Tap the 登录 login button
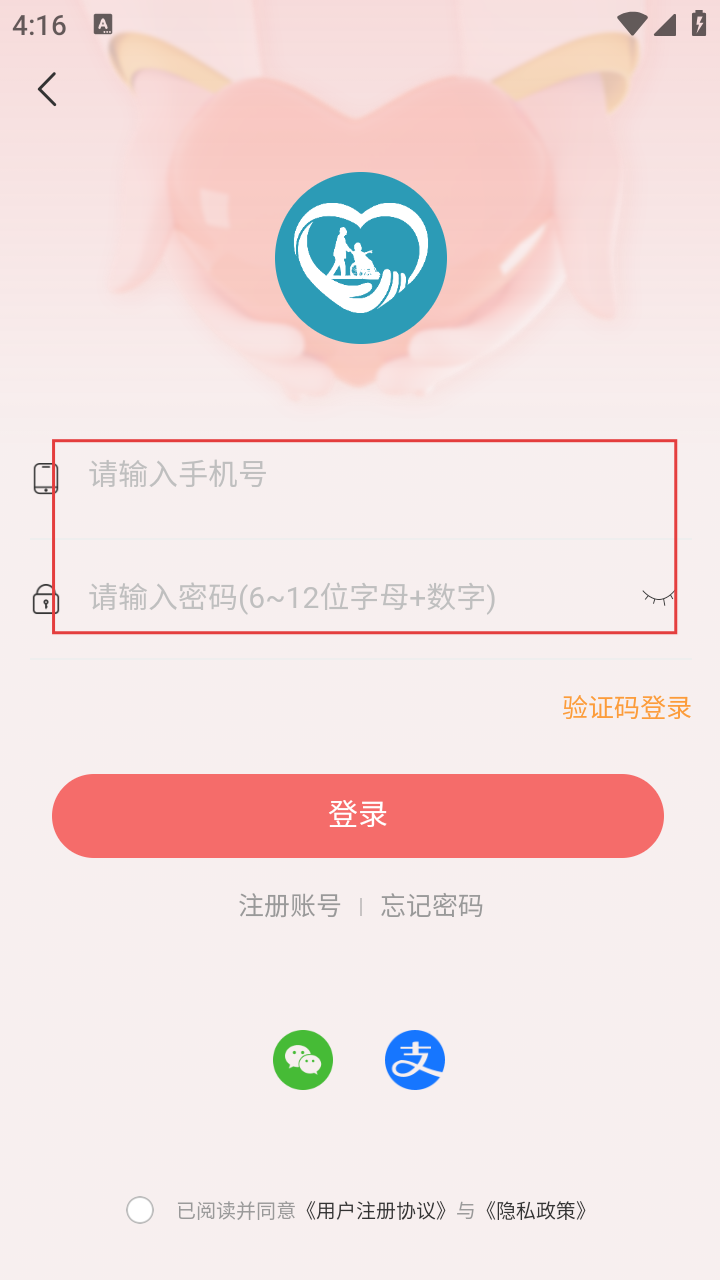The width and height of the screenshot is (720, 1280). click(358, 815)
